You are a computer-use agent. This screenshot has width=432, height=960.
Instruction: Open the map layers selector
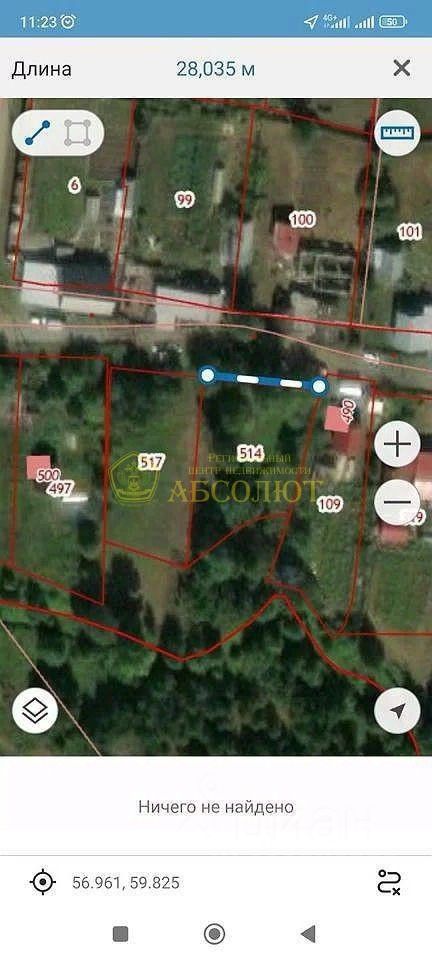pos(35,711)
